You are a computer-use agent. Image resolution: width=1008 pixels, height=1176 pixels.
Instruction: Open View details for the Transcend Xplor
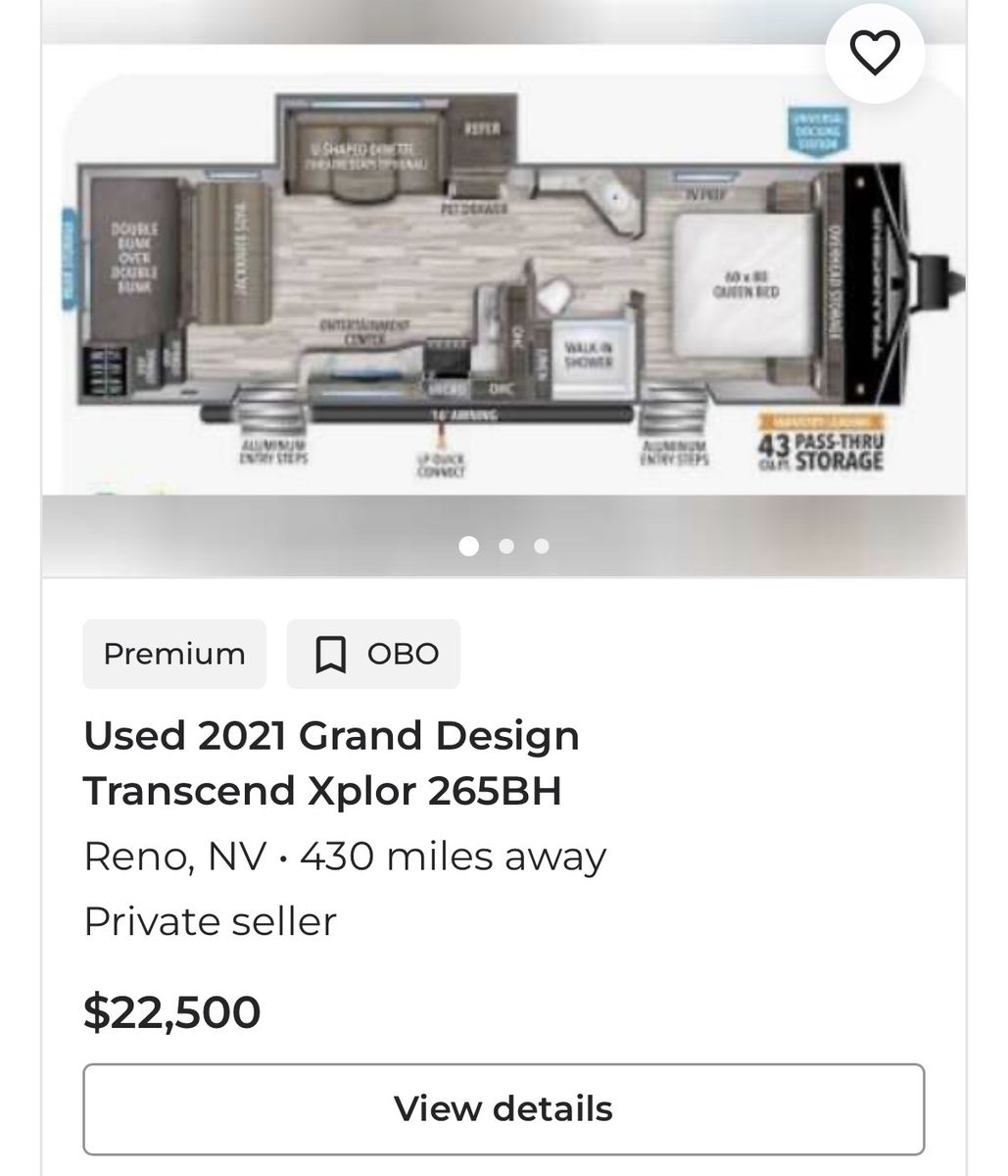[x=504, y=1108]
